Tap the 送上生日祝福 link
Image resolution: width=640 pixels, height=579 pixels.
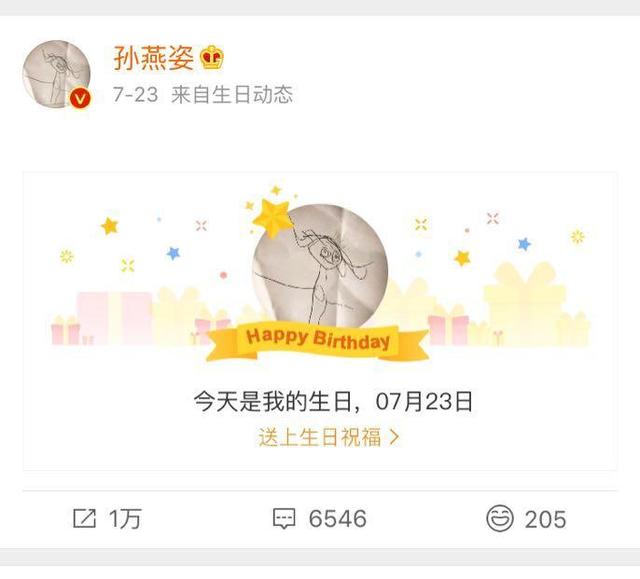click(329, 437)
